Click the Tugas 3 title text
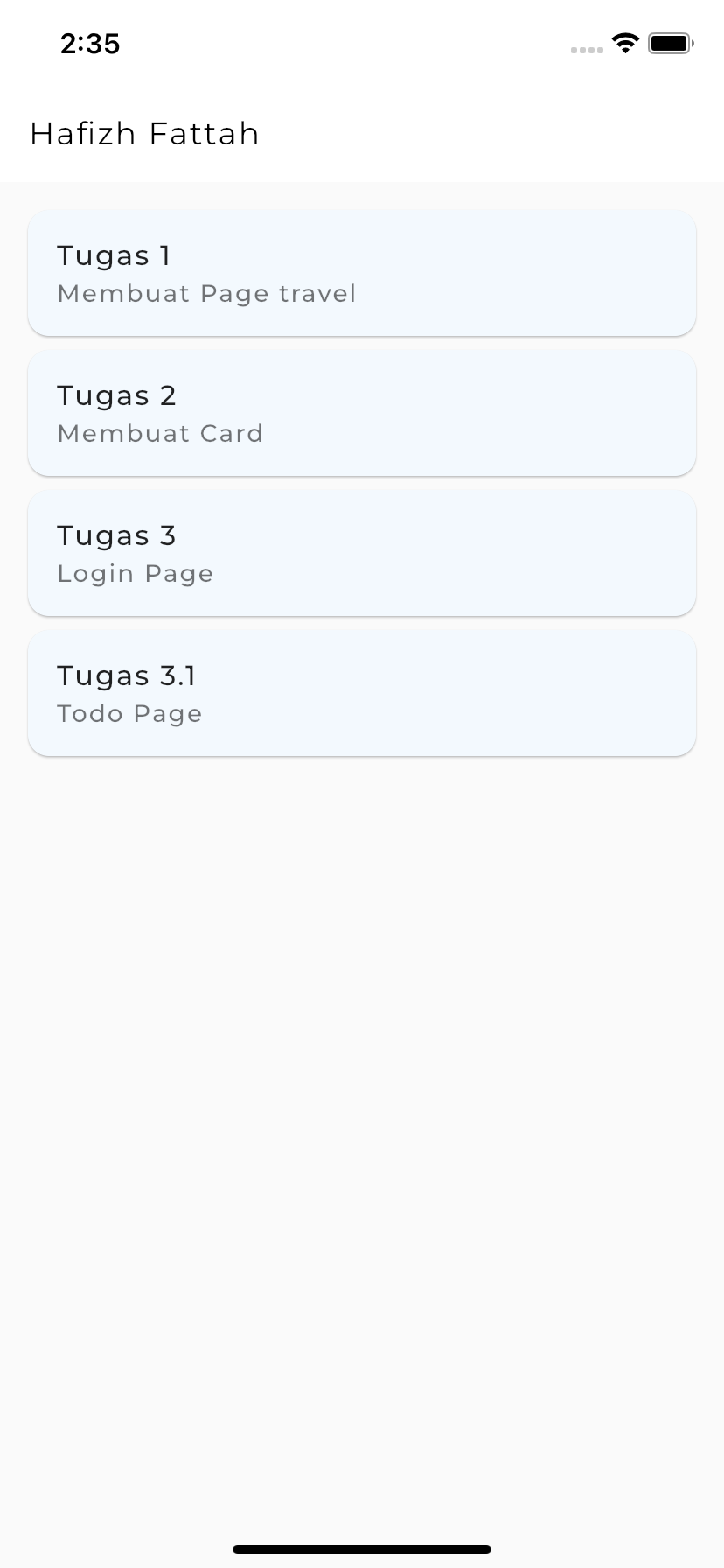 pos(115,535)
